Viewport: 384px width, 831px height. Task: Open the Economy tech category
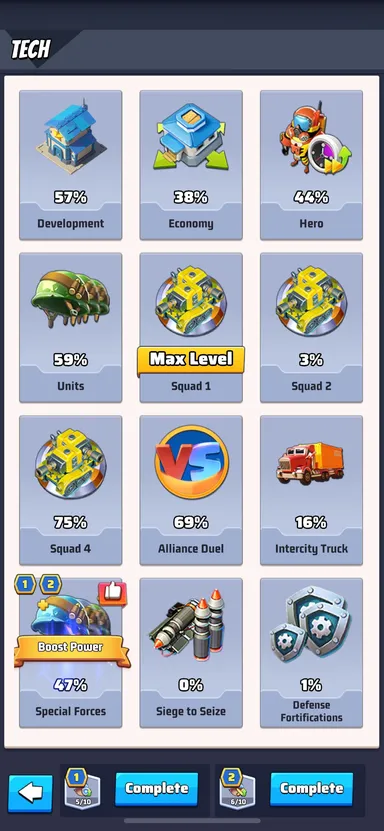(191, 165)
